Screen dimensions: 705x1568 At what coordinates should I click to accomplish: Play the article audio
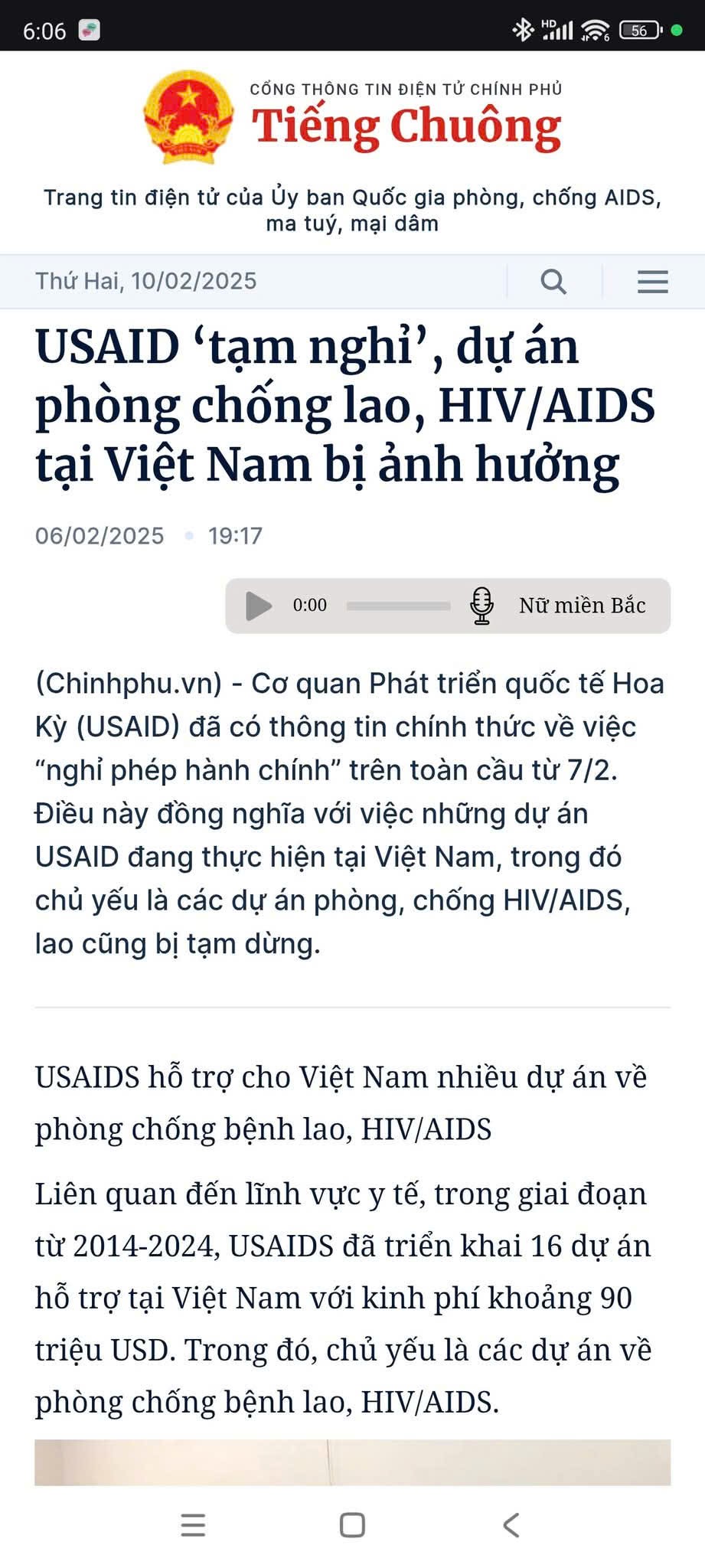pyautogui.click(x=259, y=606)
